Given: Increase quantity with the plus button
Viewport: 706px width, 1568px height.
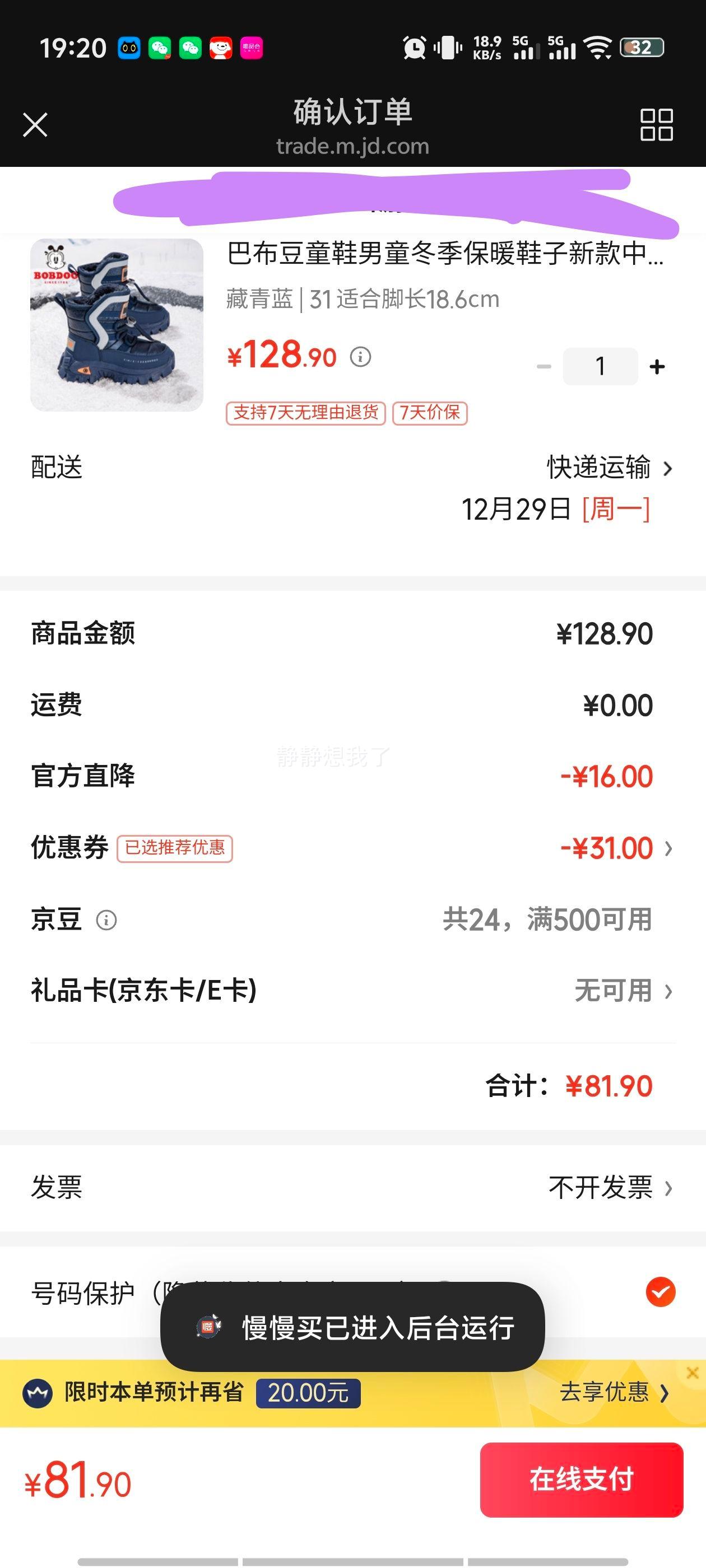Looking at the screenshot, I should (656, 366).
